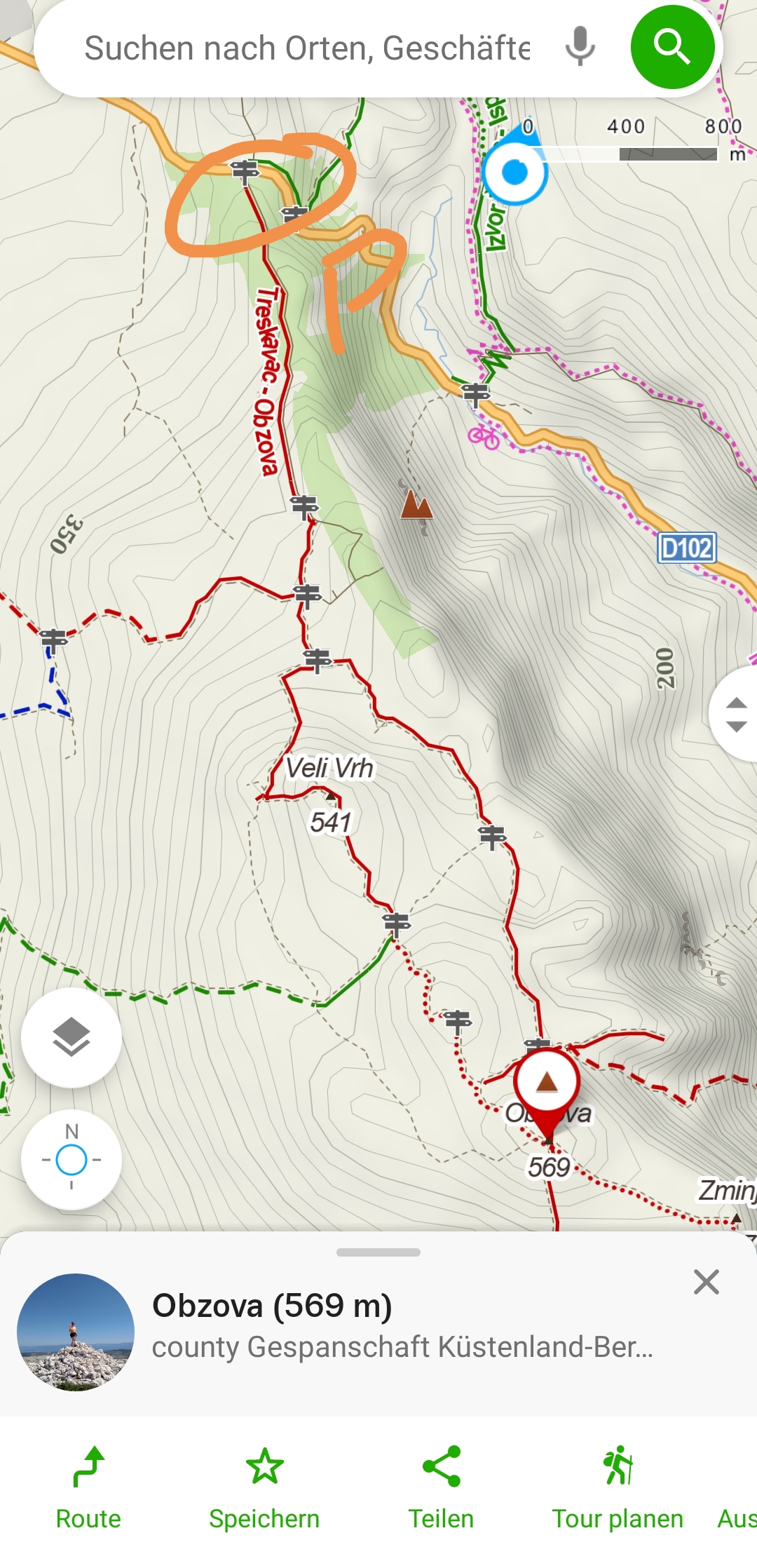The image size is (757, 1568).
Task: Share Obzova via Teilen
Action: click(x=442, y=1487)
